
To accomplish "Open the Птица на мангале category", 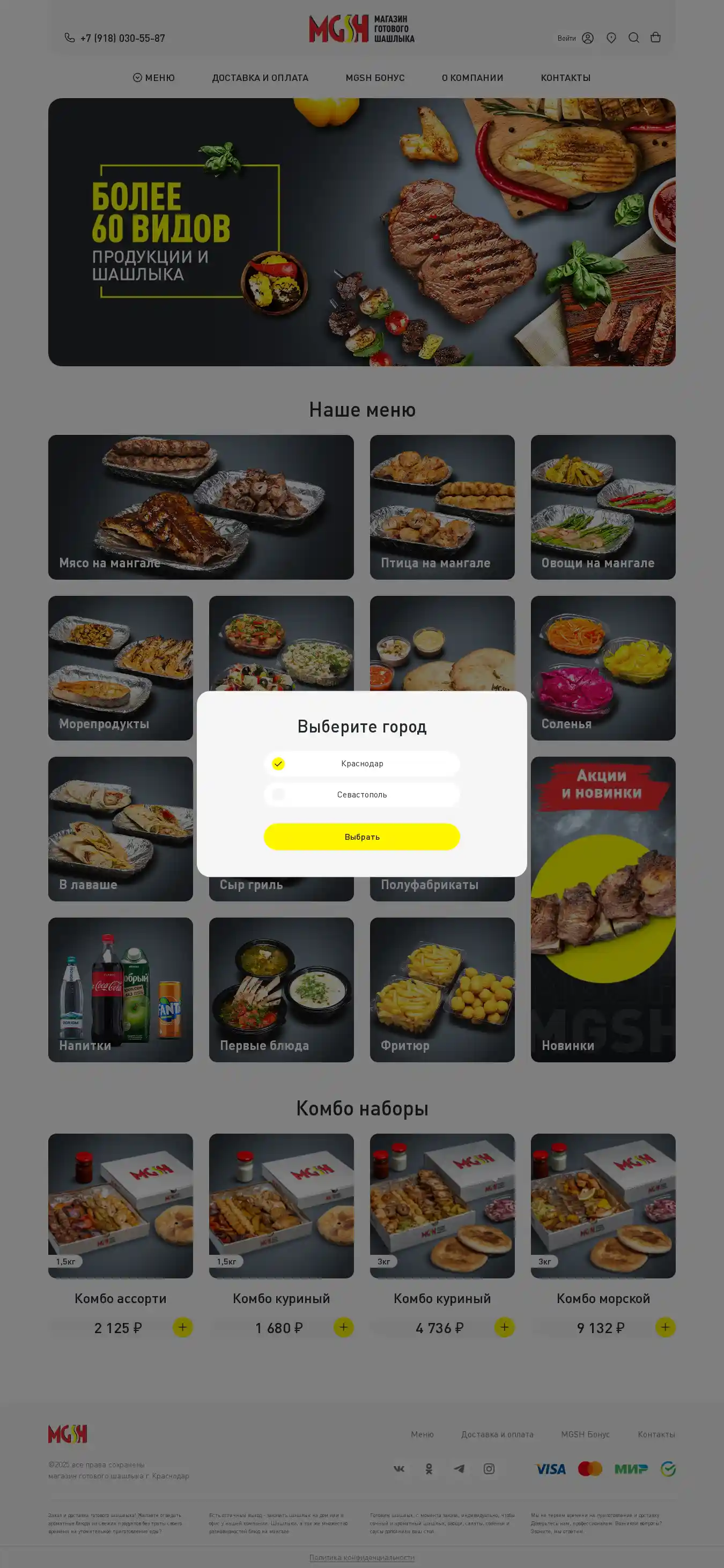I will [x=442, y=506].
